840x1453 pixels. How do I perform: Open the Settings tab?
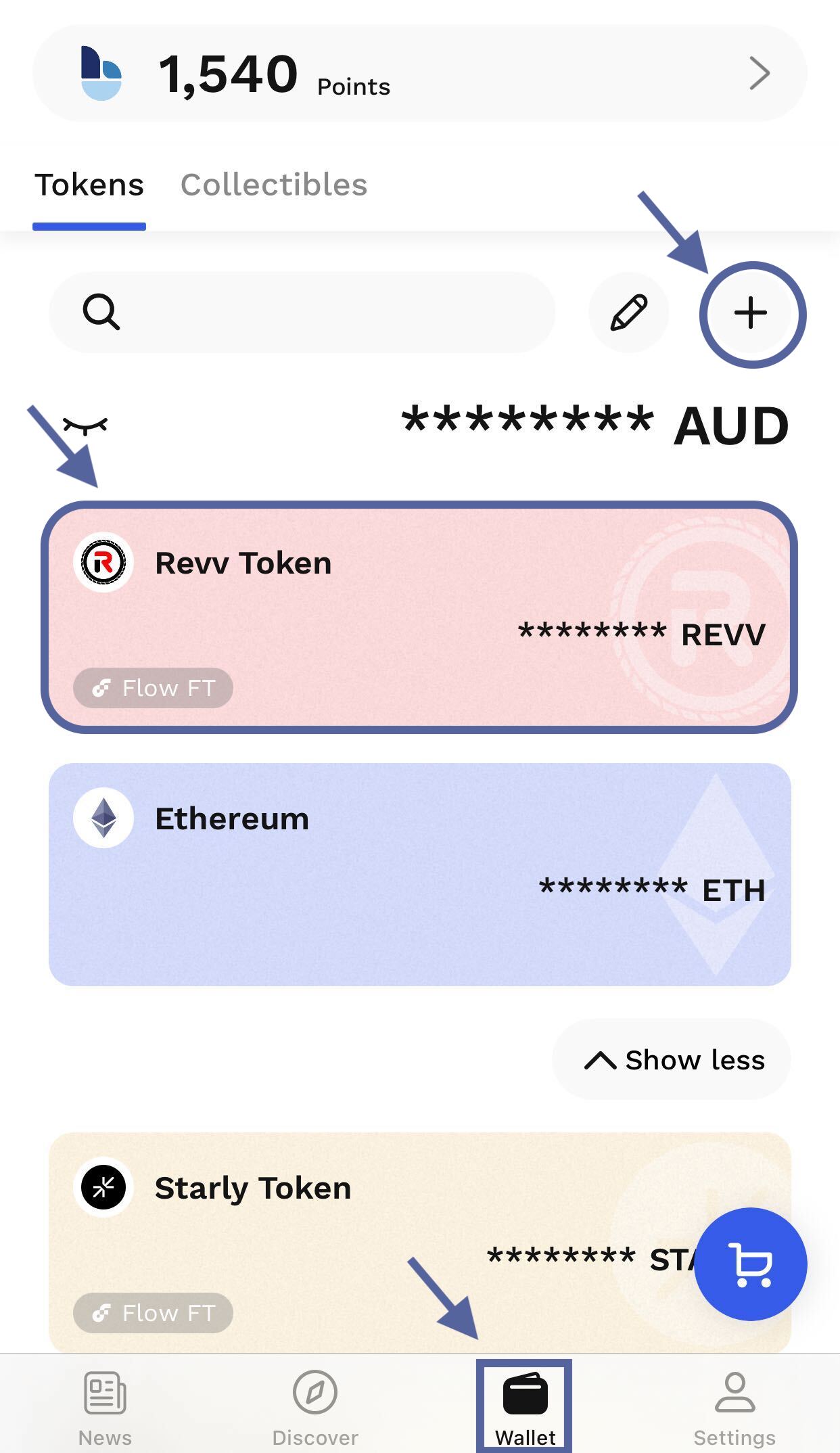pos(734,1408)
